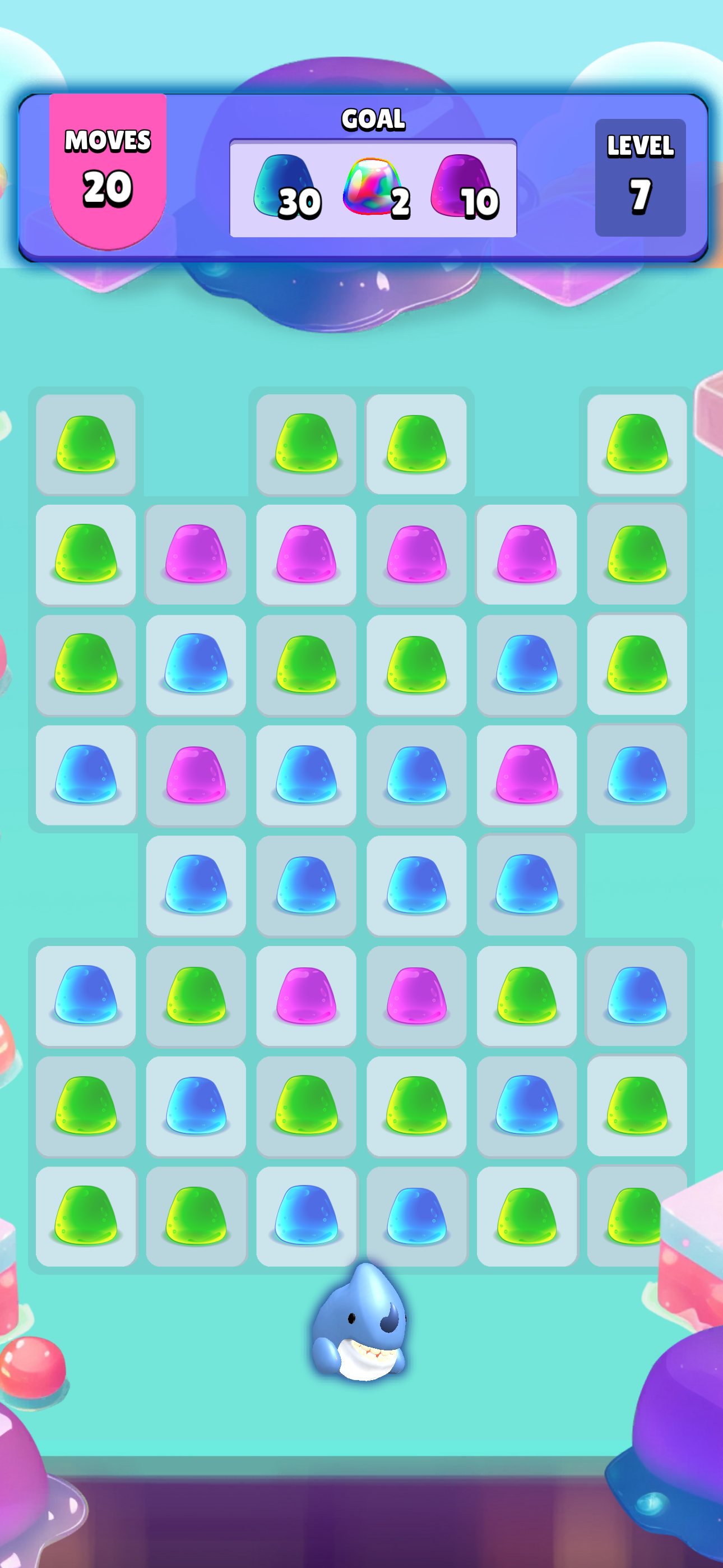This screenshot has width=723, height=1568.
Task: Tap the leftmost blue jelly in the four-tile row
Action: click(196, 885)
